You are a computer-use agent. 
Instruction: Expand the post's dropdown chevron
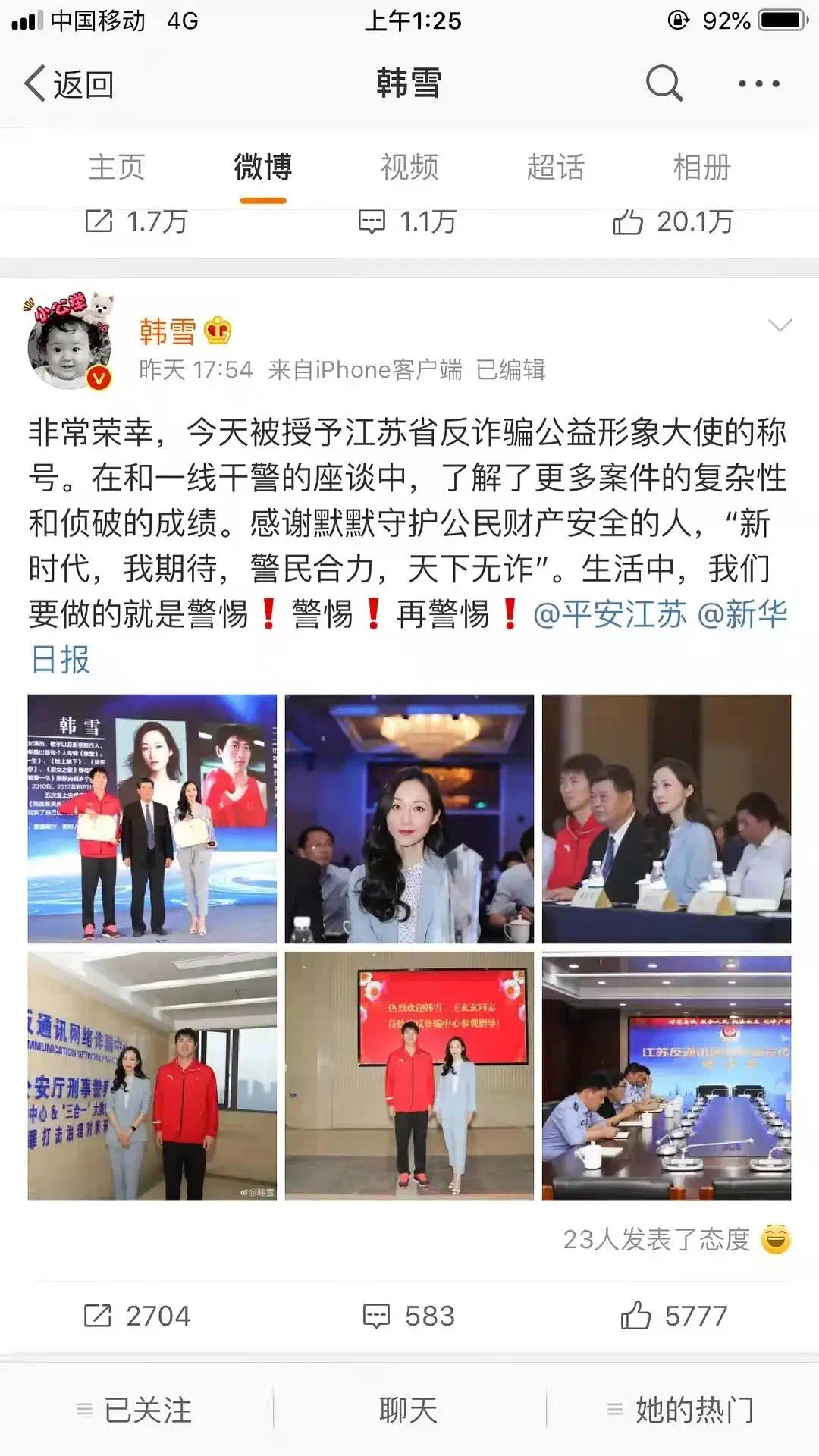click(x=780, y=326)
